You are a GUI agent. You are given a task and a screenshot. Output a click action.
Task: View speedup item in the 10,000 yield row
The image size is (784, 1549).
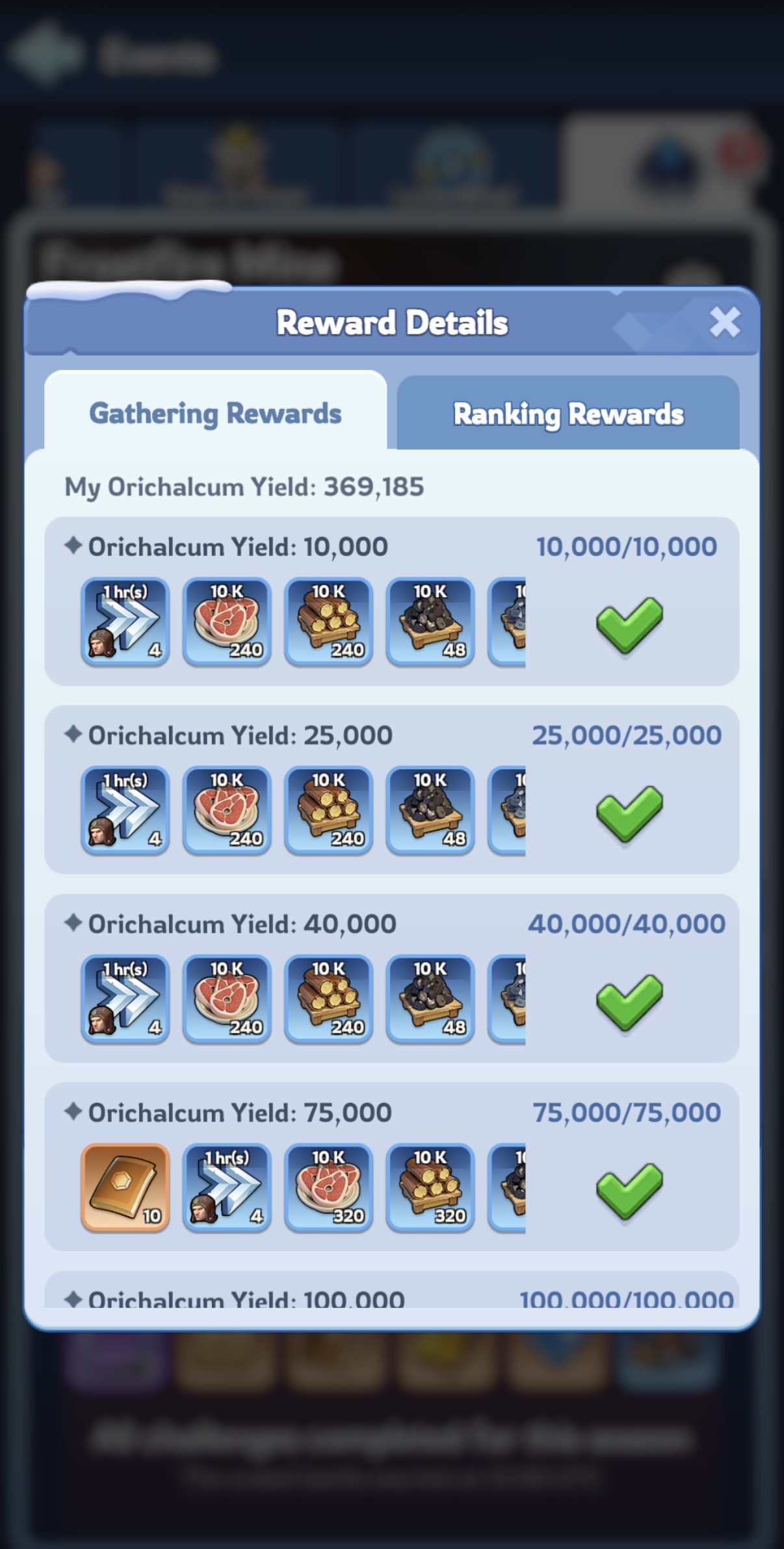(125, 621)
